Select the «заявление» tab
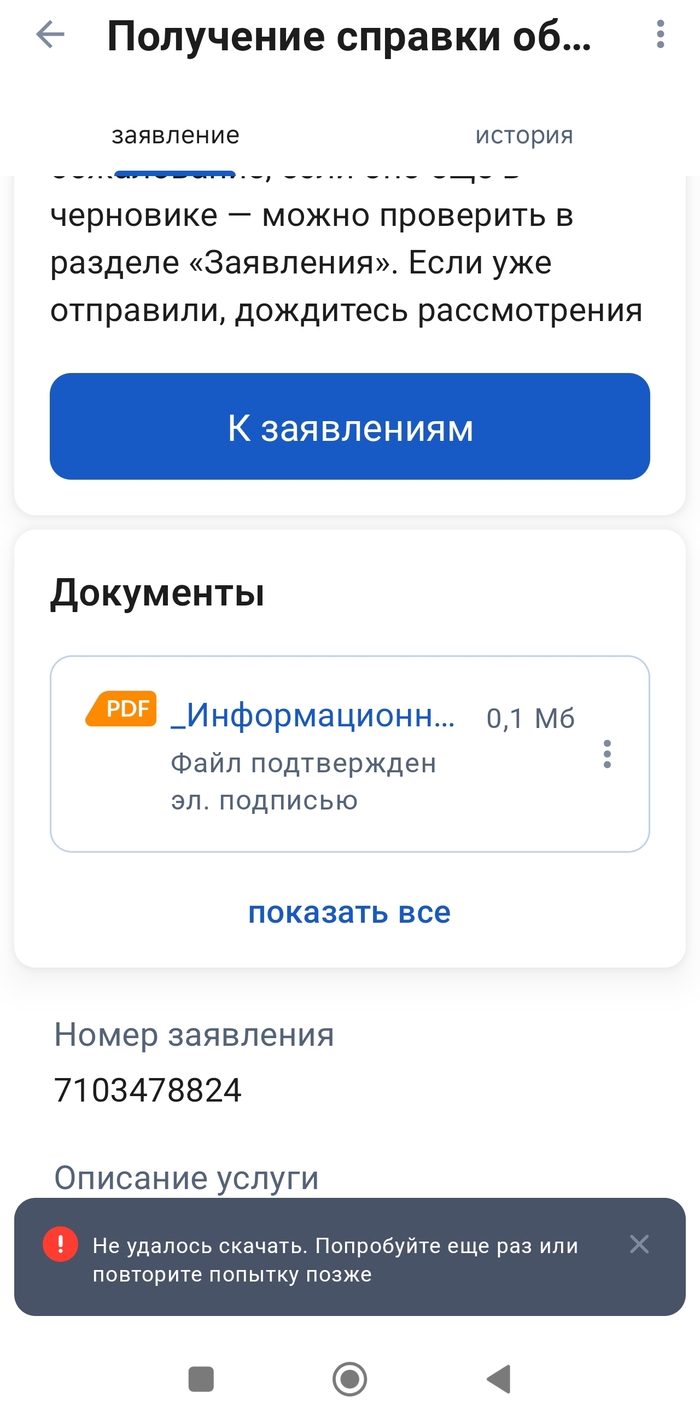This screenshot has width=700, height=1421. coord(175,136)
